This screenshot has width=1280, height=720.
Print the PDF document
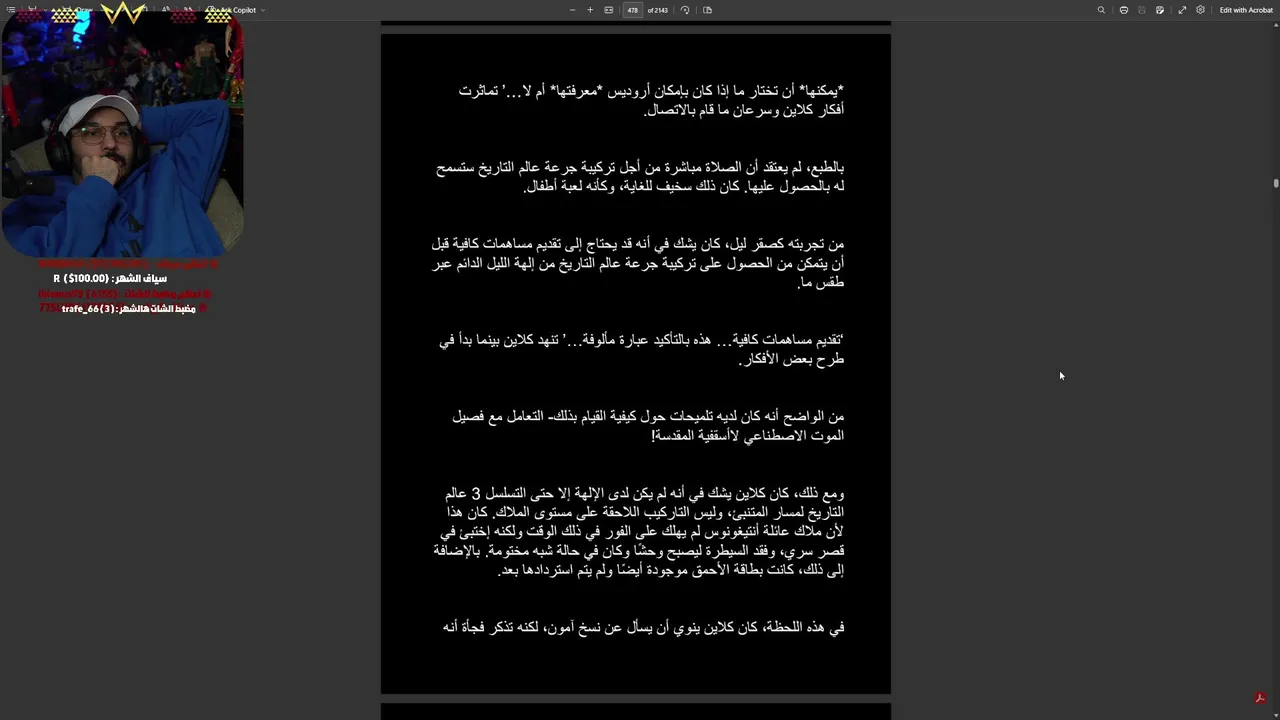pos(1124,10)
